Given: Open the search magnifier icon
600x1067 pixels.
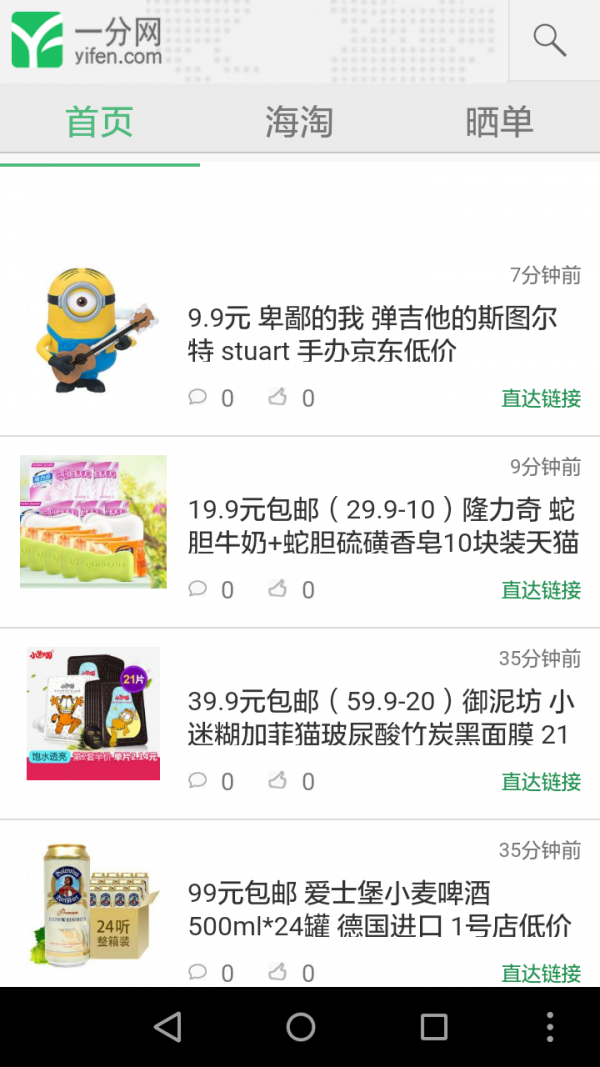Looking at the screenshot, I should click(549, 40).
